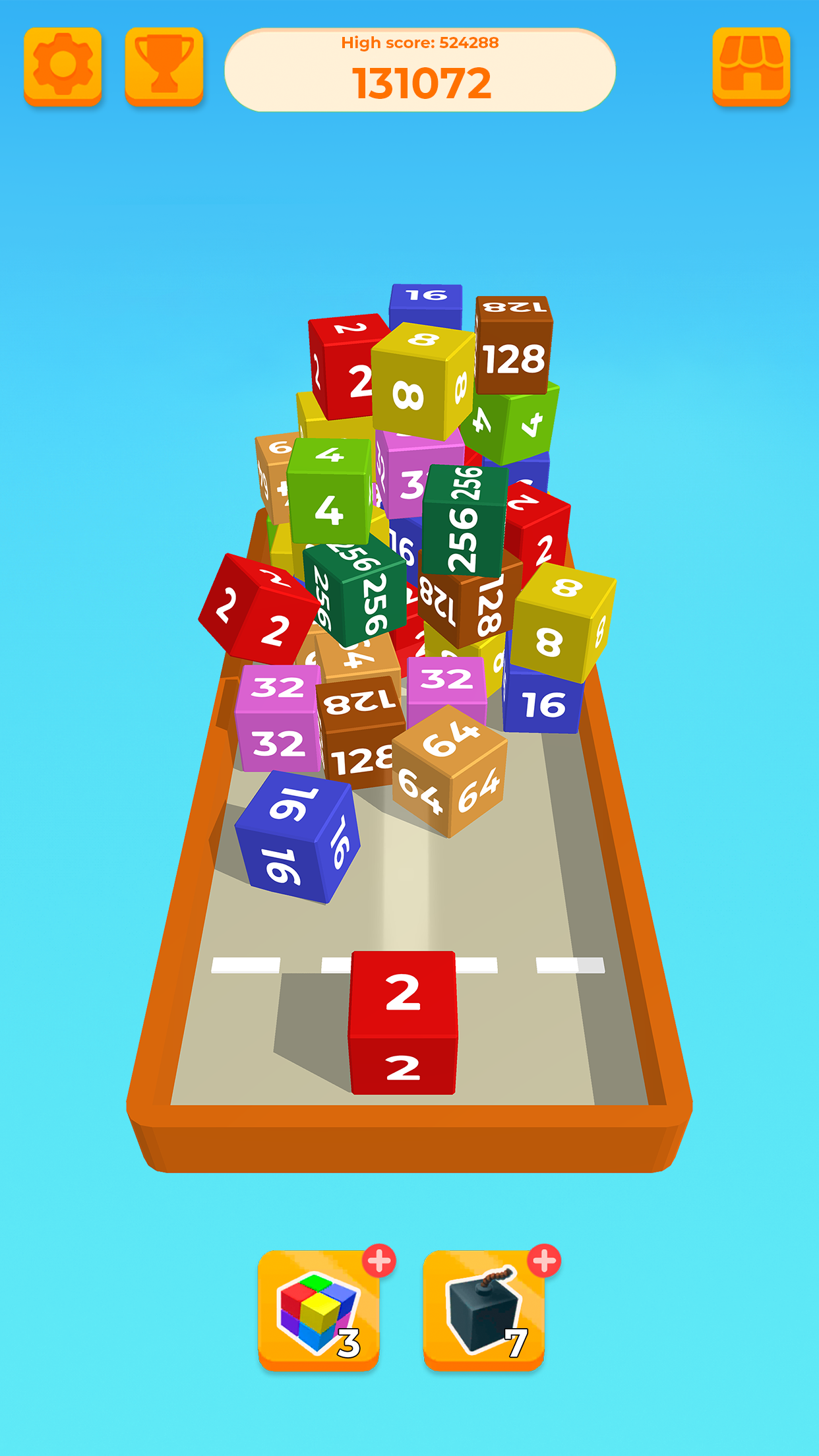Open the trophy leaderboard
819x1456 pixels.
[164, 66]
